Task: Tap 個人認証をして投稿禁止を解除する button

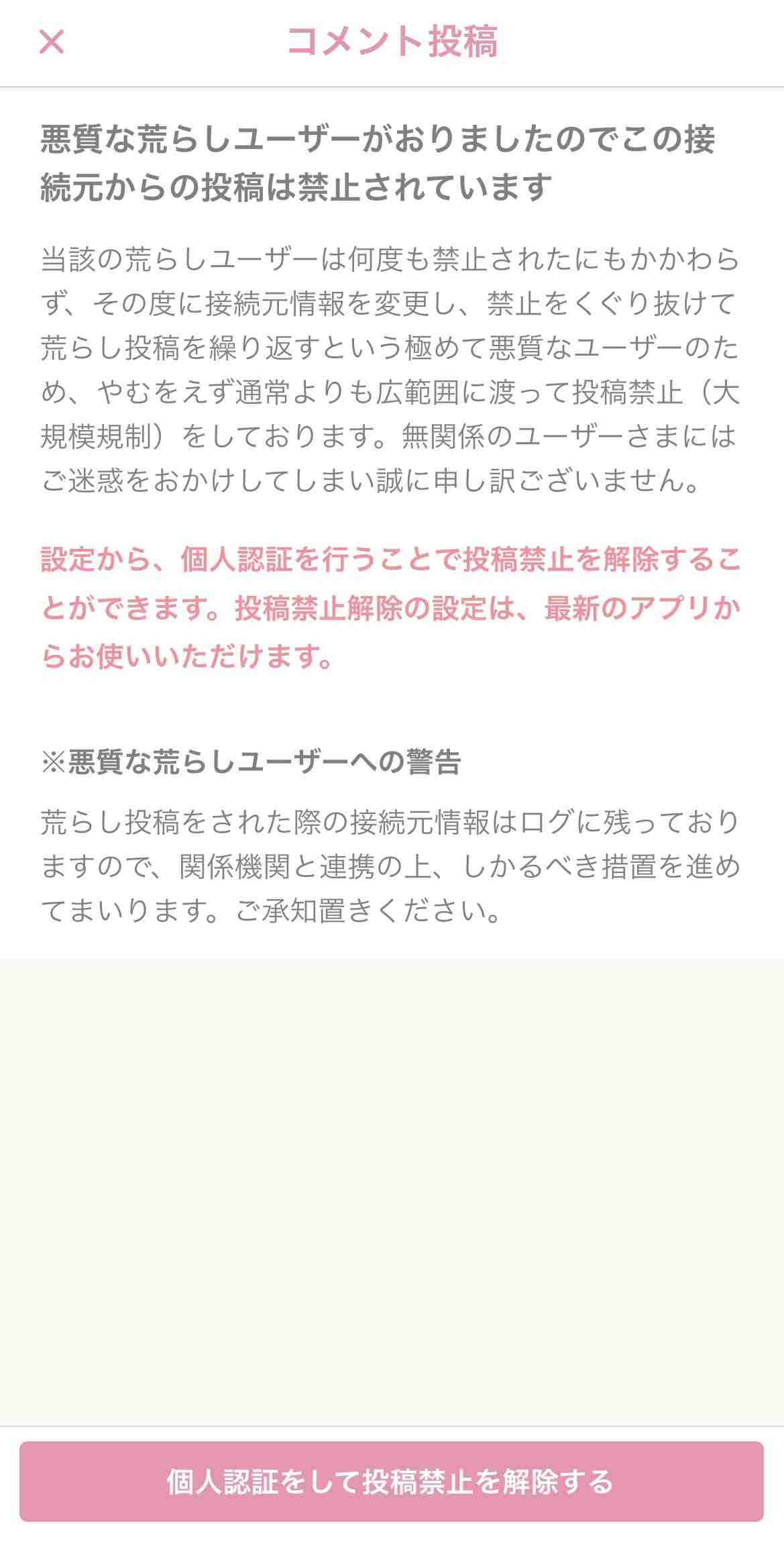Action: tap(392, 1482)
